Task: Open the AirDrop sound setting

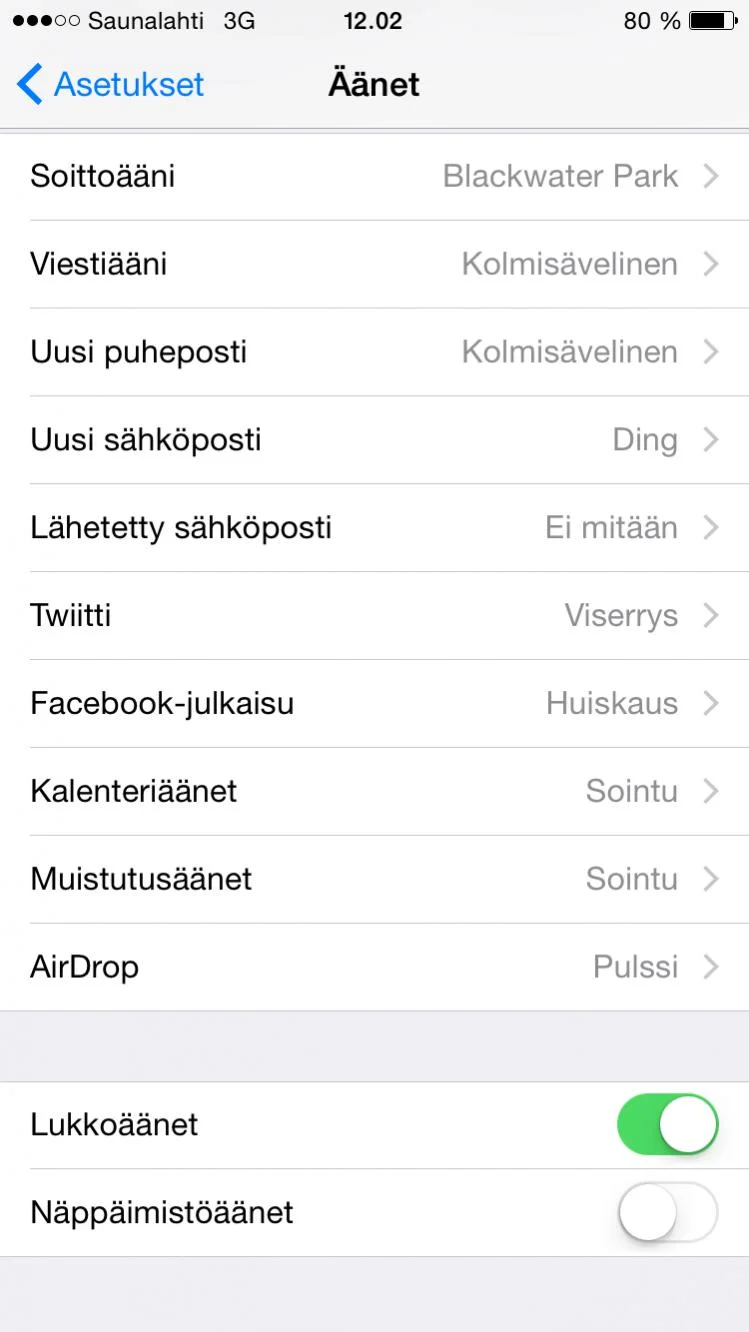Action: click(374, 967)
